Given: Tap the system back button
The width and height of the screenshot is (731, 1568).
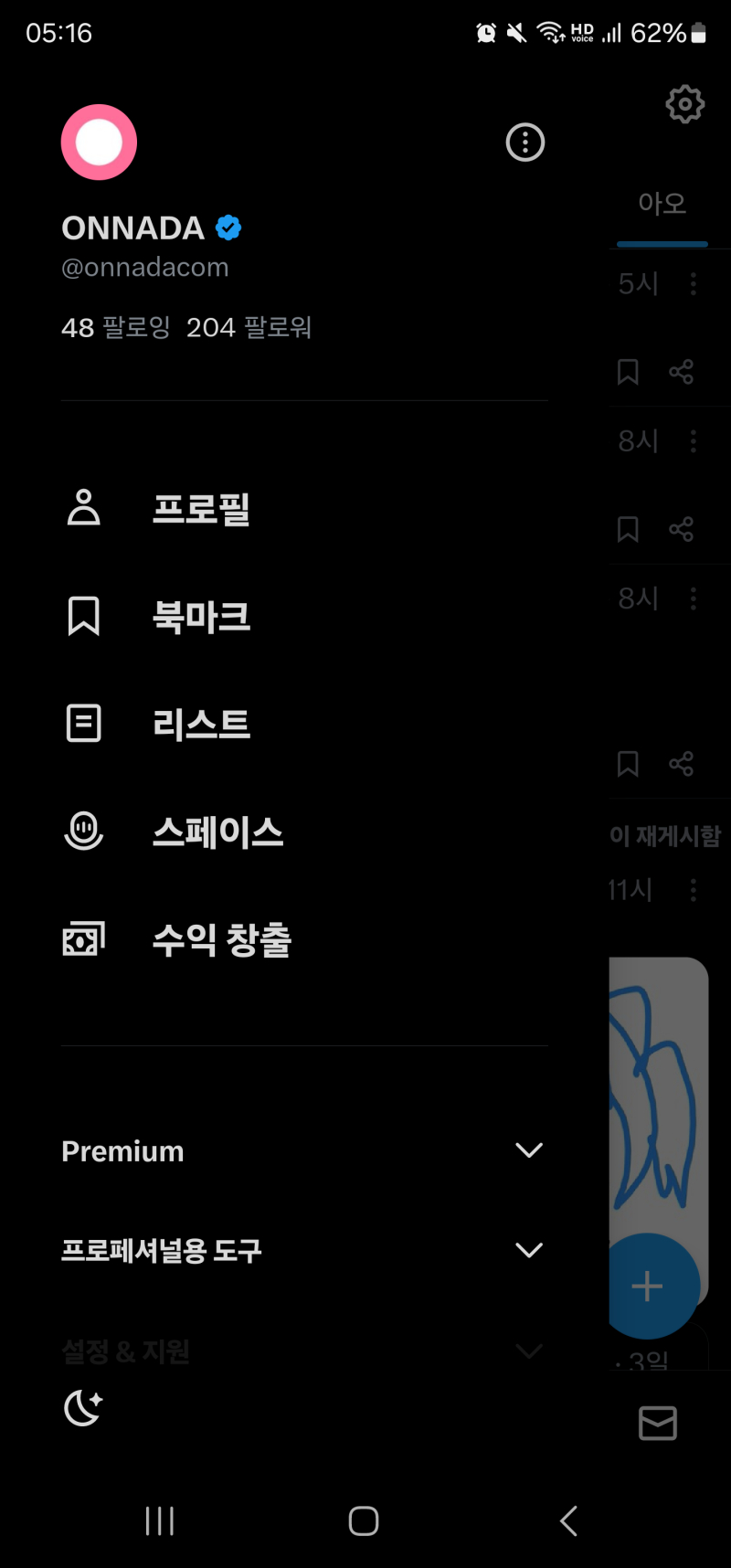Looking at the screenshot, I should (568, 1520).
